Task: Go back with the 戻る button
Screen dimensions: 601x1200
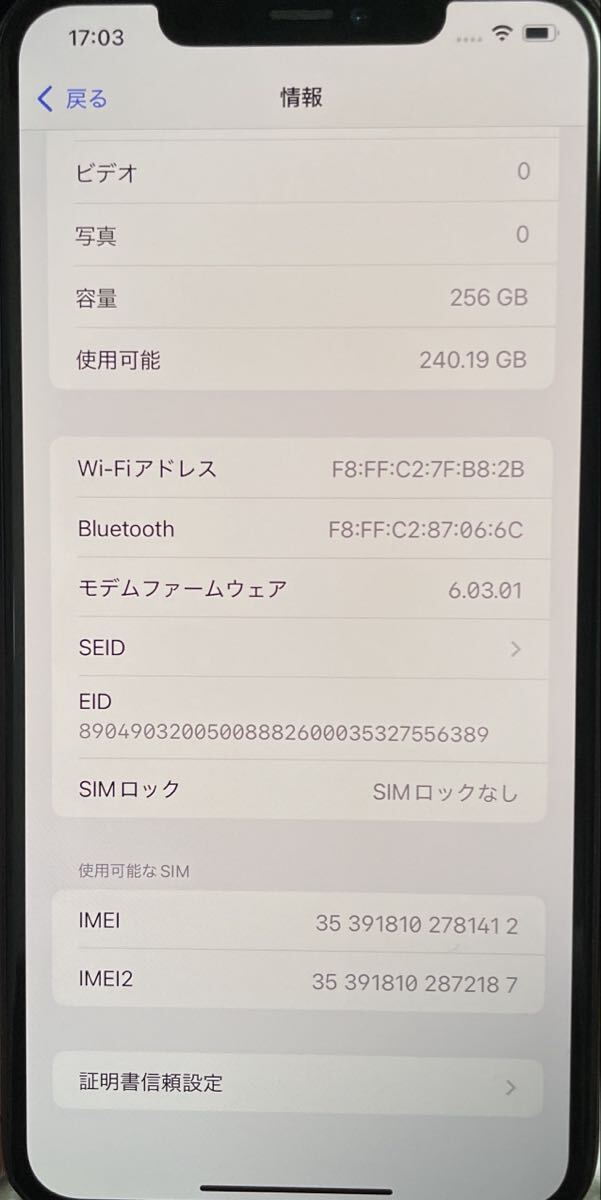Action: [x=72, y=98]
